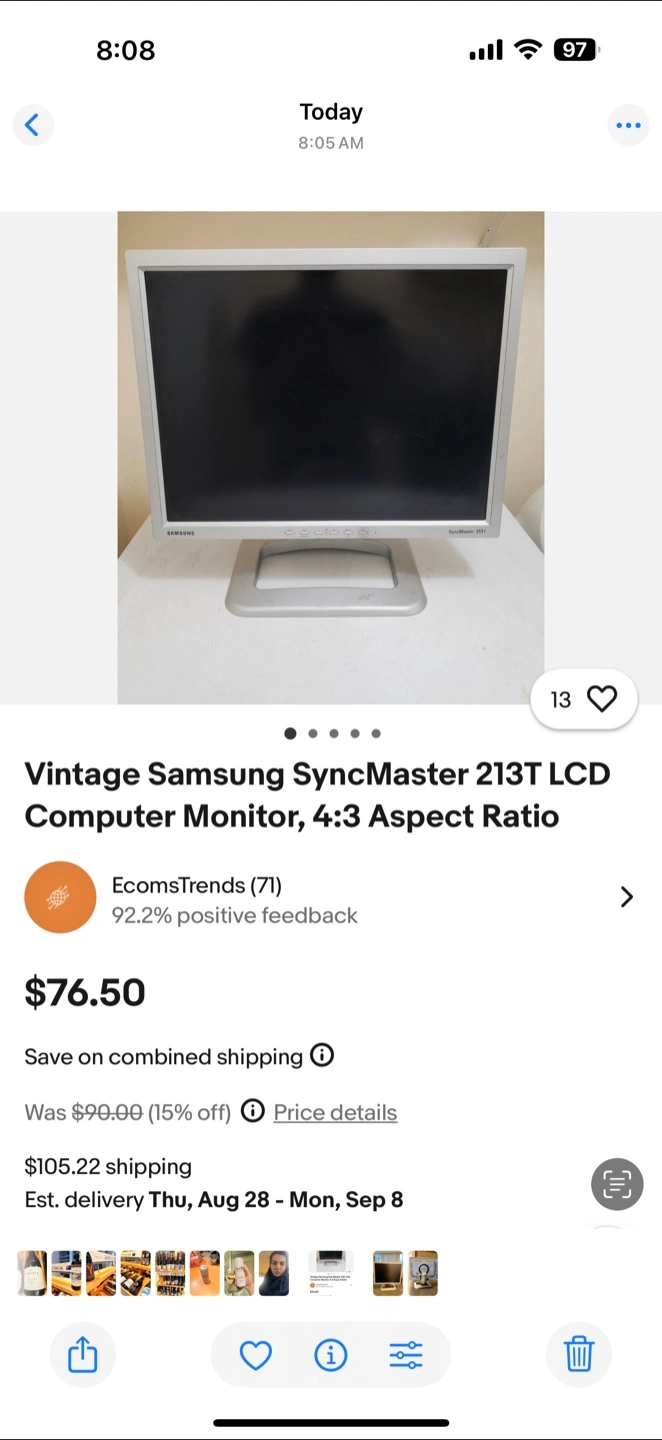Jump to the last thumbnail in the strip
662x1440 pixels.
tap(423, 1273)
